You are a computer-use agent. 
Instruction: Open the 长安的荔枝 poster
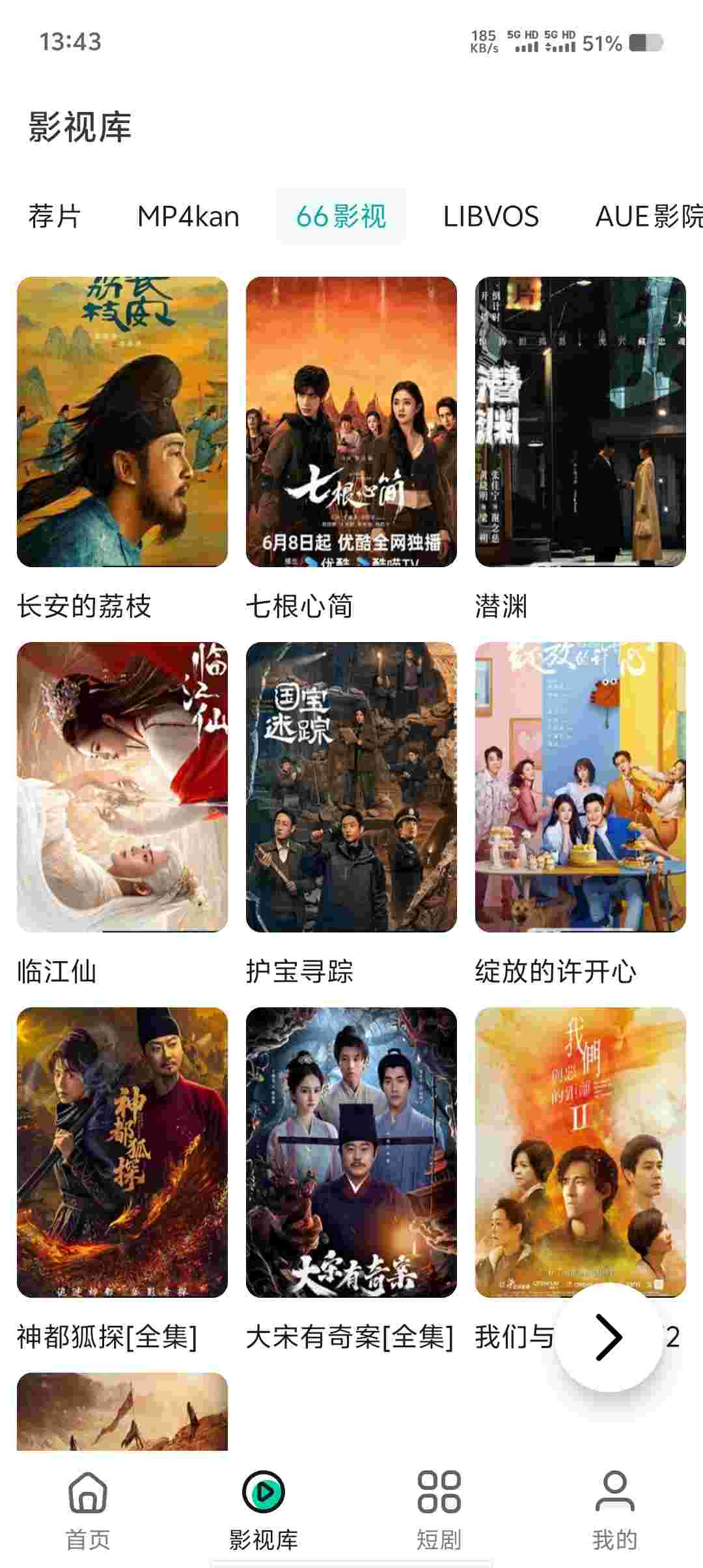(x=122, y=421)
